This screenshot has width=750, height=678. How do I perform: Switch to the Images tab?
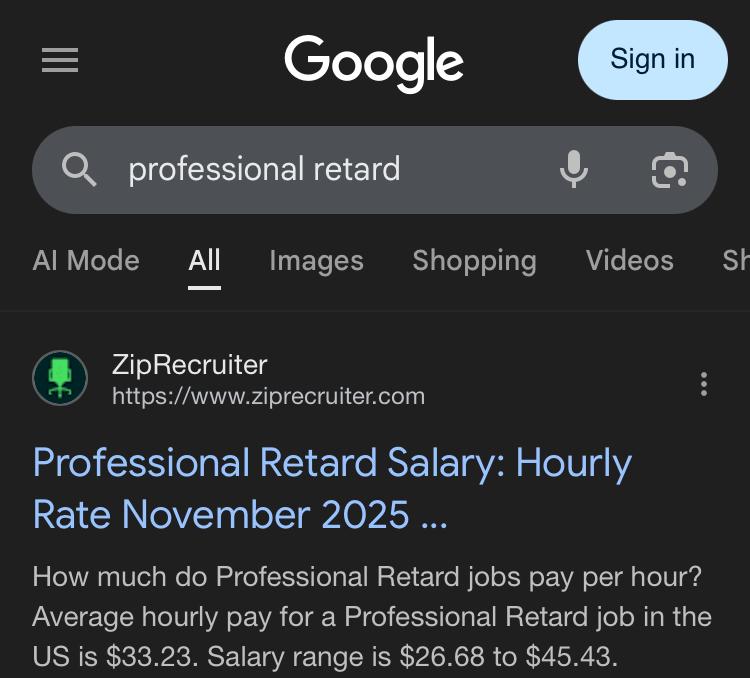[x=316, y=261]
